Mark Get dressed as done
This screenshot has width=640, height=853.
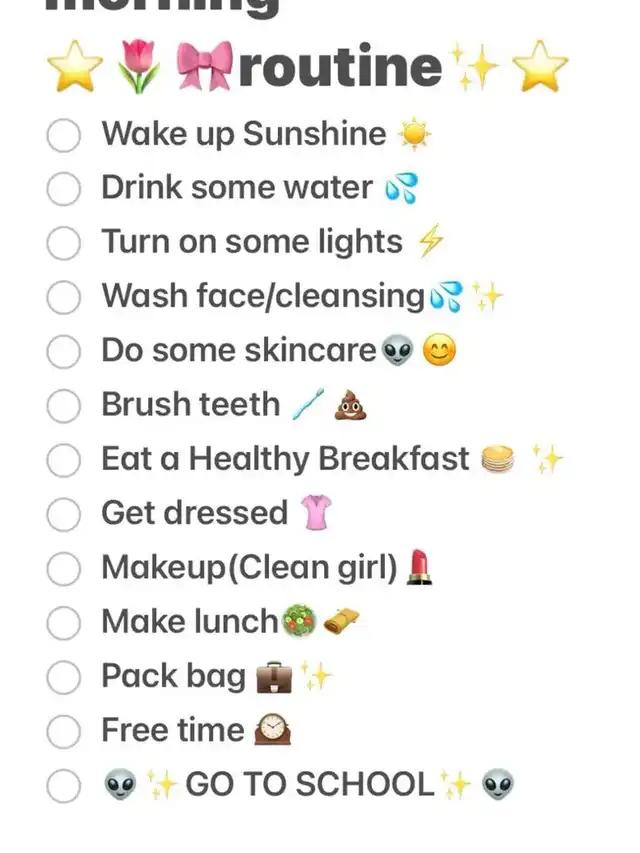(x=64, y=514)
